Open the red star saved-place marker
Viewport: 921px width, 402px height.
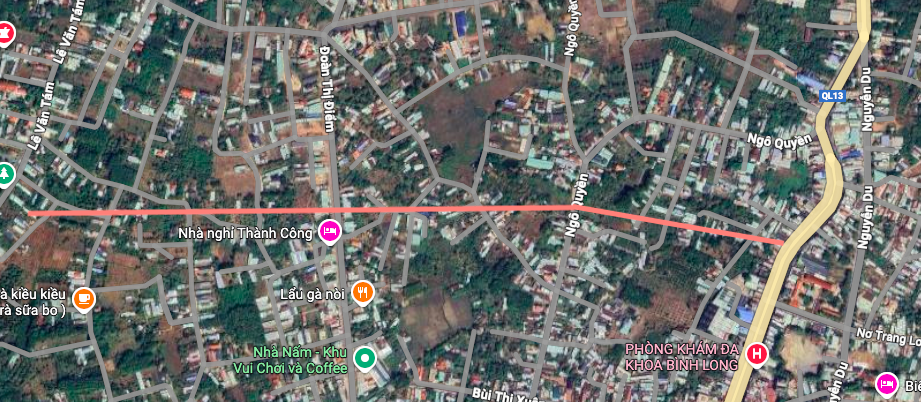(6, 35)
